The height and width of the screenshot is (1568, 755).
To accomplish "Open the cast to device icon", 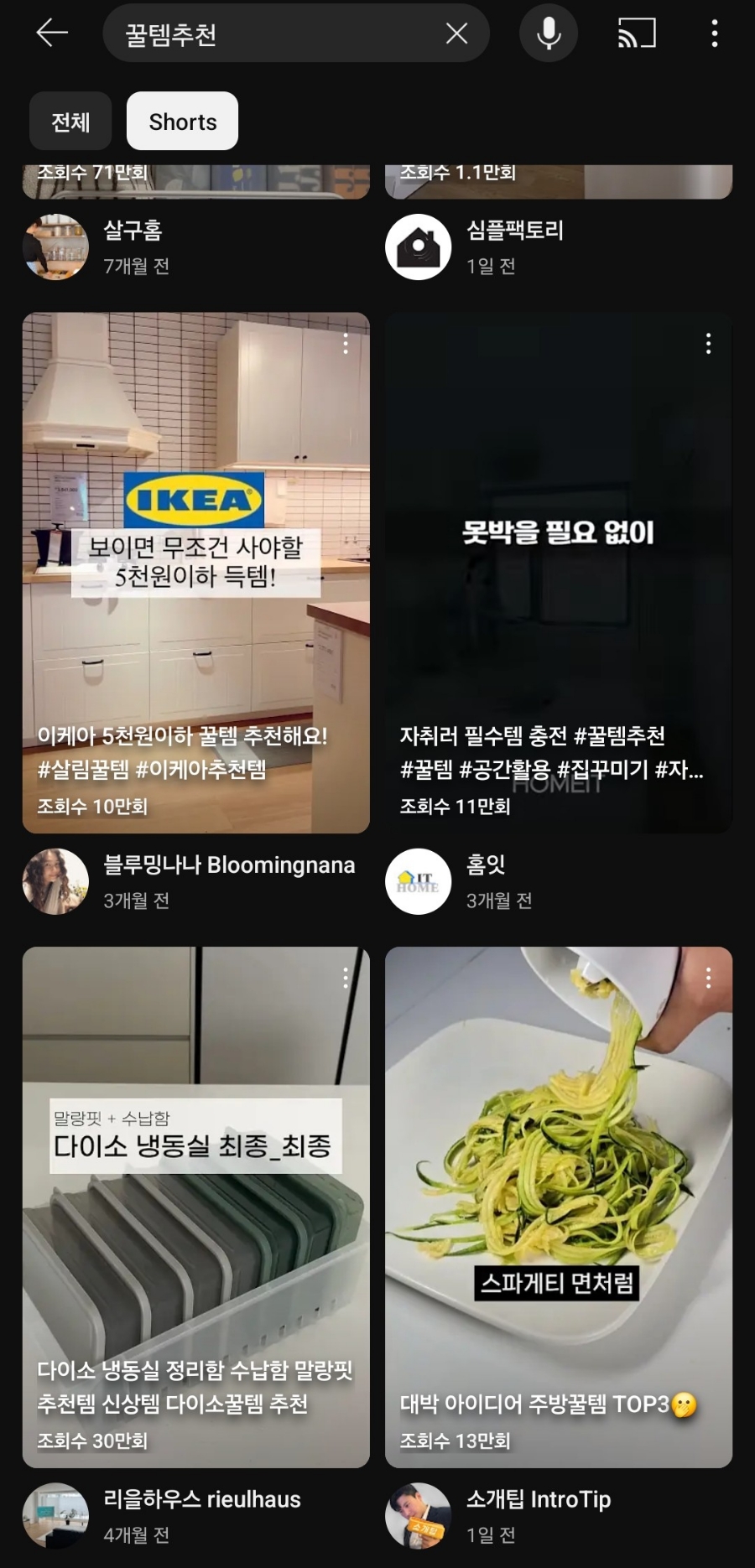I will [x=637, y=34].
